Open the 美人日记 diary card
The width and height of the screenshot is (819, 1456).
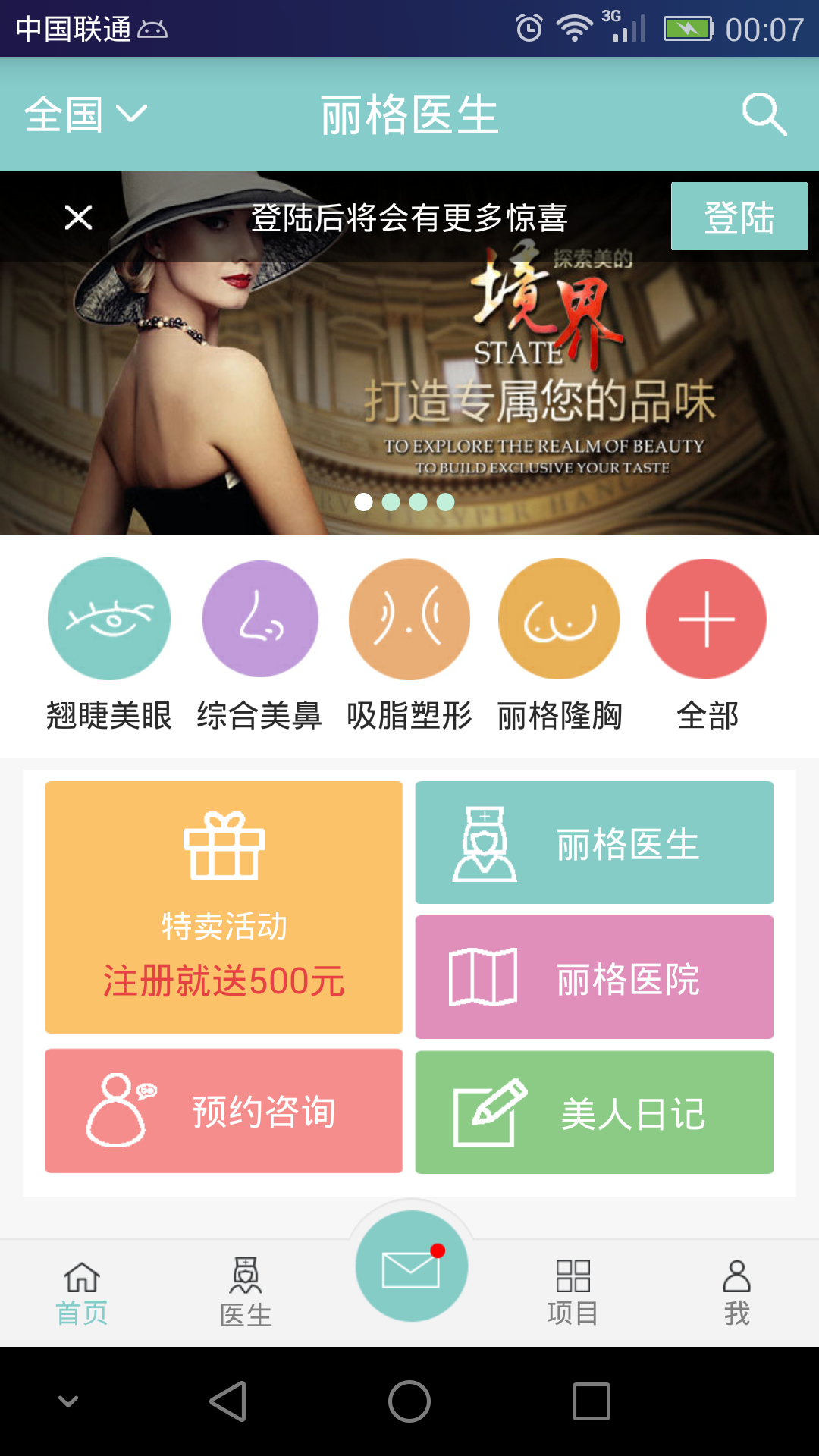coord(594,1112)
